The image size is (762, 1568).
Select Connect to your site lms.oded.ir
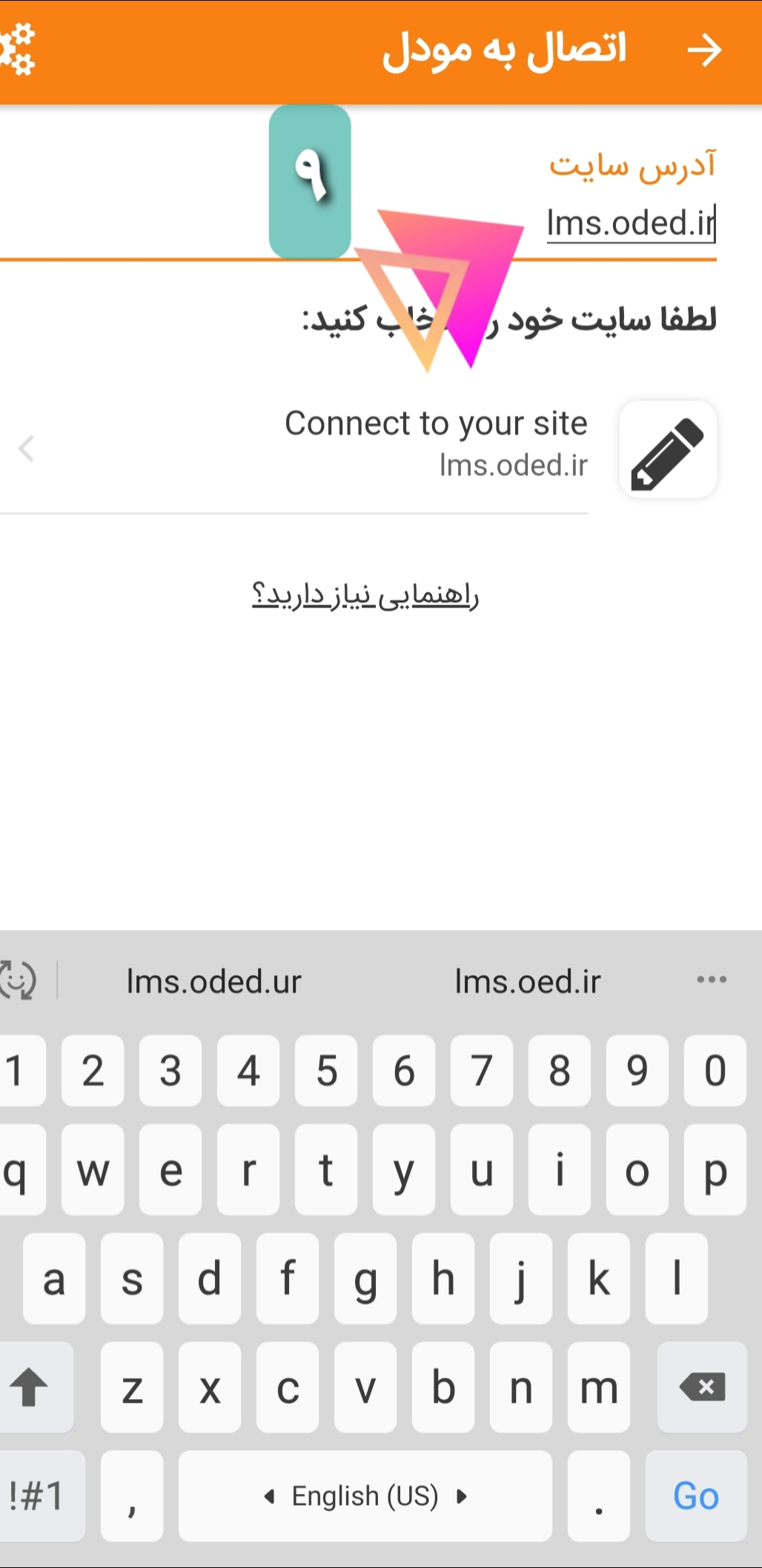pos(436,444)
